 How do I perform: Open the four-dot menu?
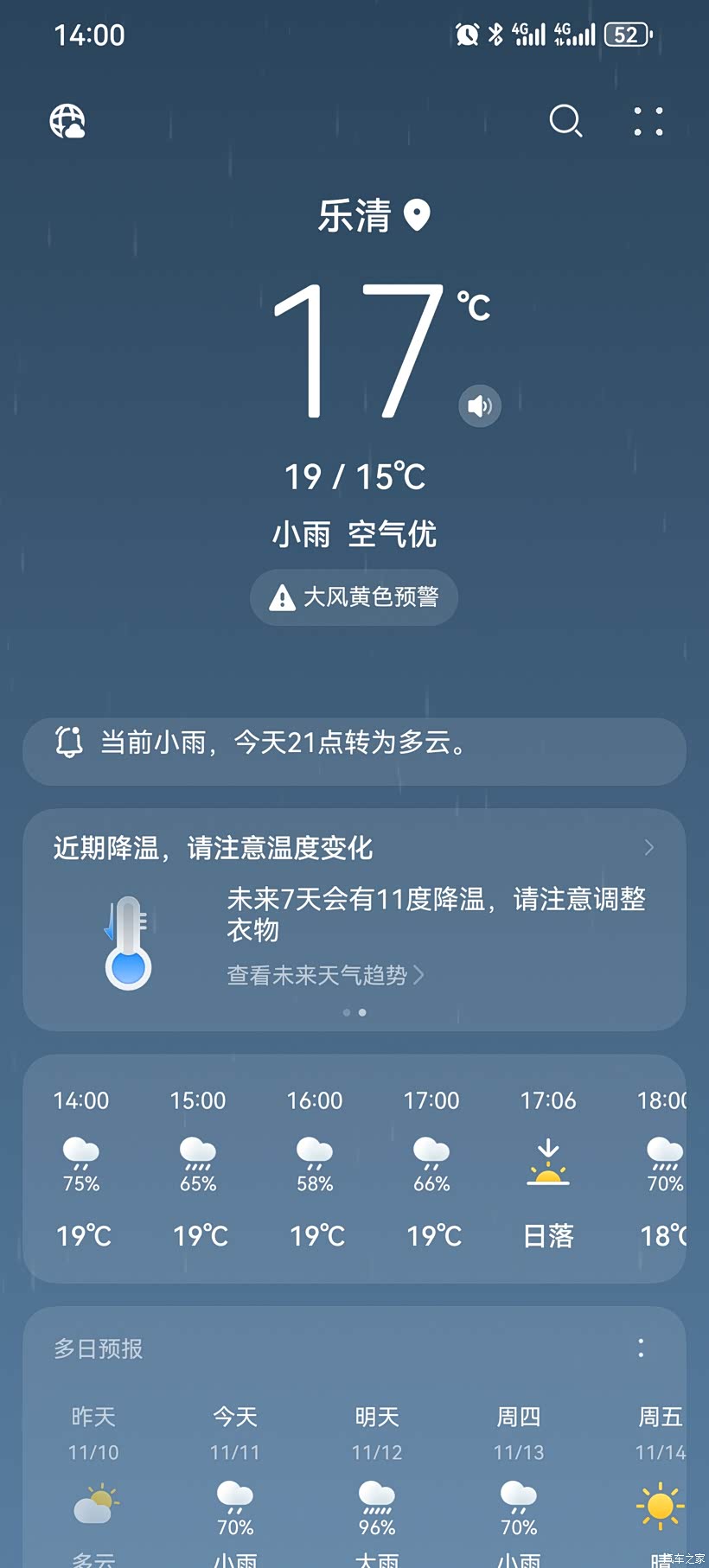point(648,121)
